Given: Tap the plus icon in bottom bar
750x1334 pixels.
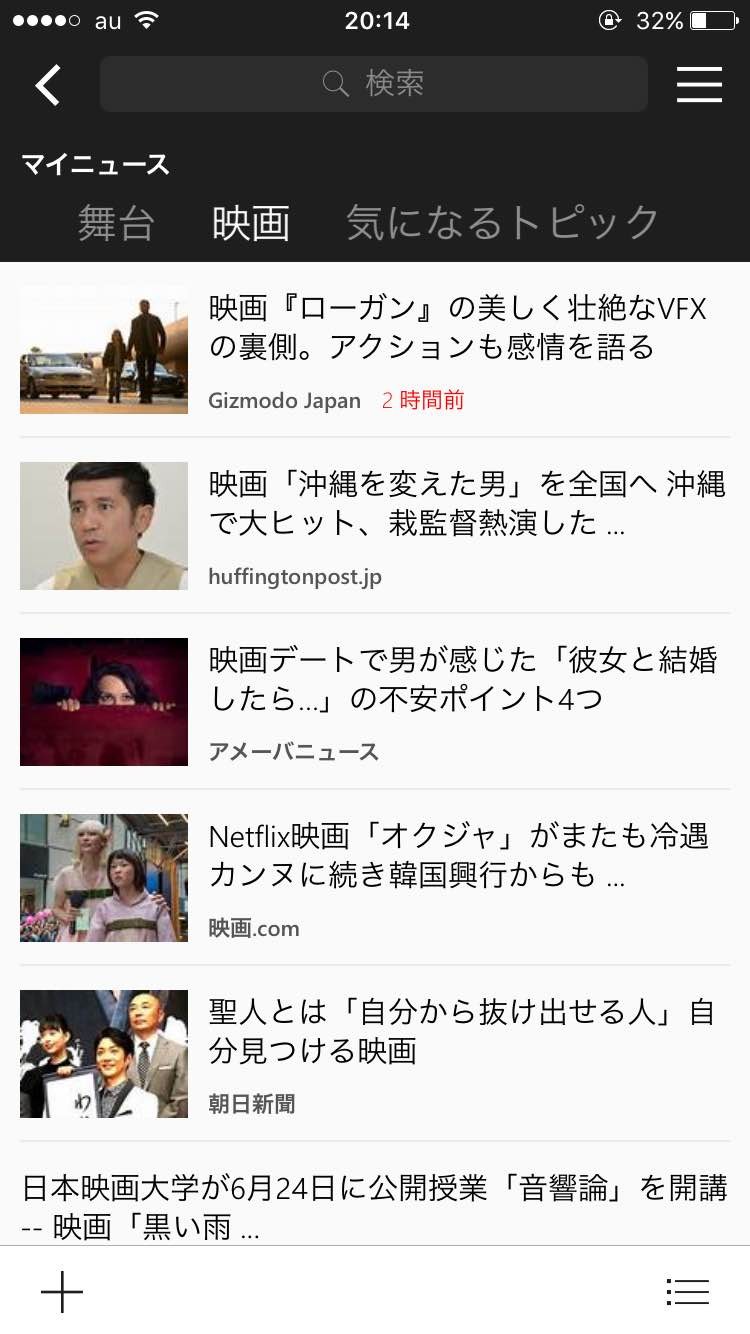Looking at the screenshot, I should pyautogui.click(x=62, y=1292).
